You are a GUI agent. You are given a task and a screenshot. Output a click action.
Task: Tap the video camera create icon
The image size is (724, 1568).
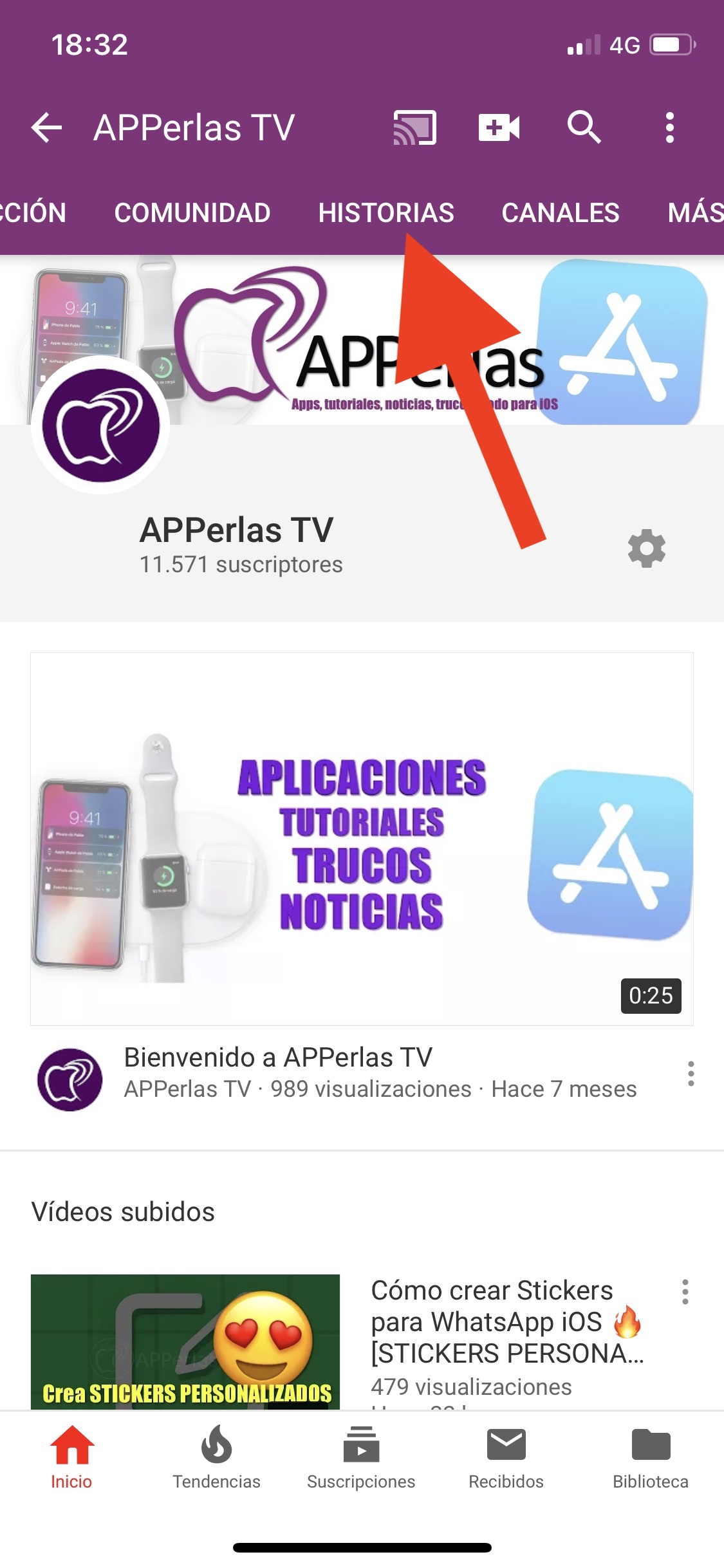click(499, 127)
